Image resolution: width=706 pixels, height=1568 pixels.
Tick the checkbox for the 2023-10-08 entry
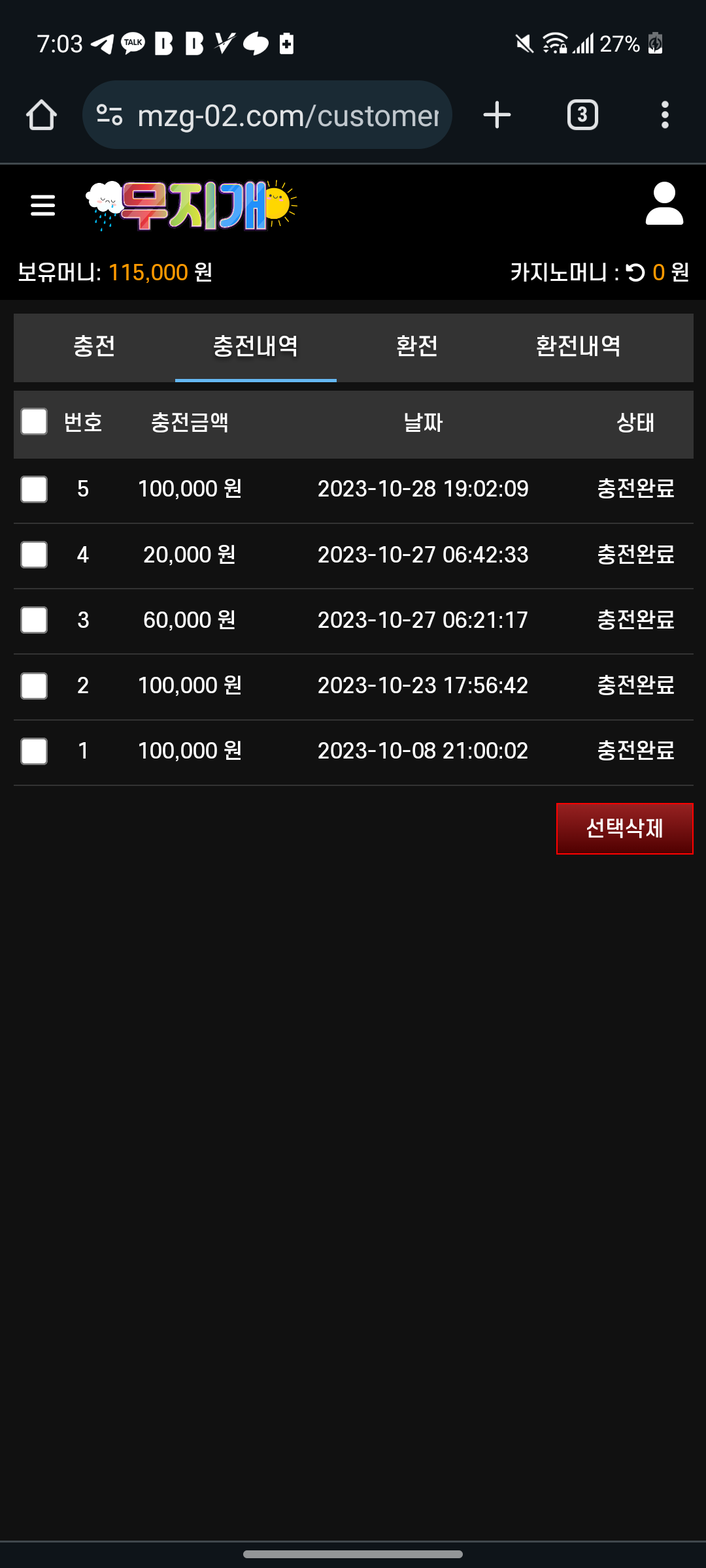[34, 751]
